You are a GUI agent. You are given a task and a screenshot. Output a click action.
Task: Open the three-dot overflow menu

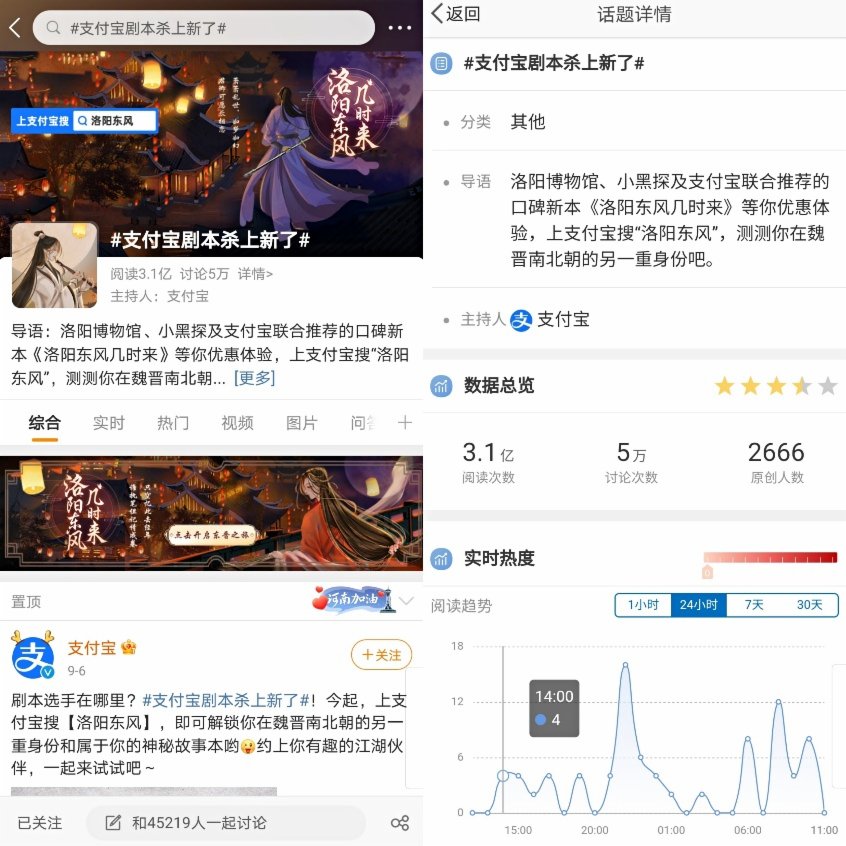pyautogui.click(x=400, y=28)
